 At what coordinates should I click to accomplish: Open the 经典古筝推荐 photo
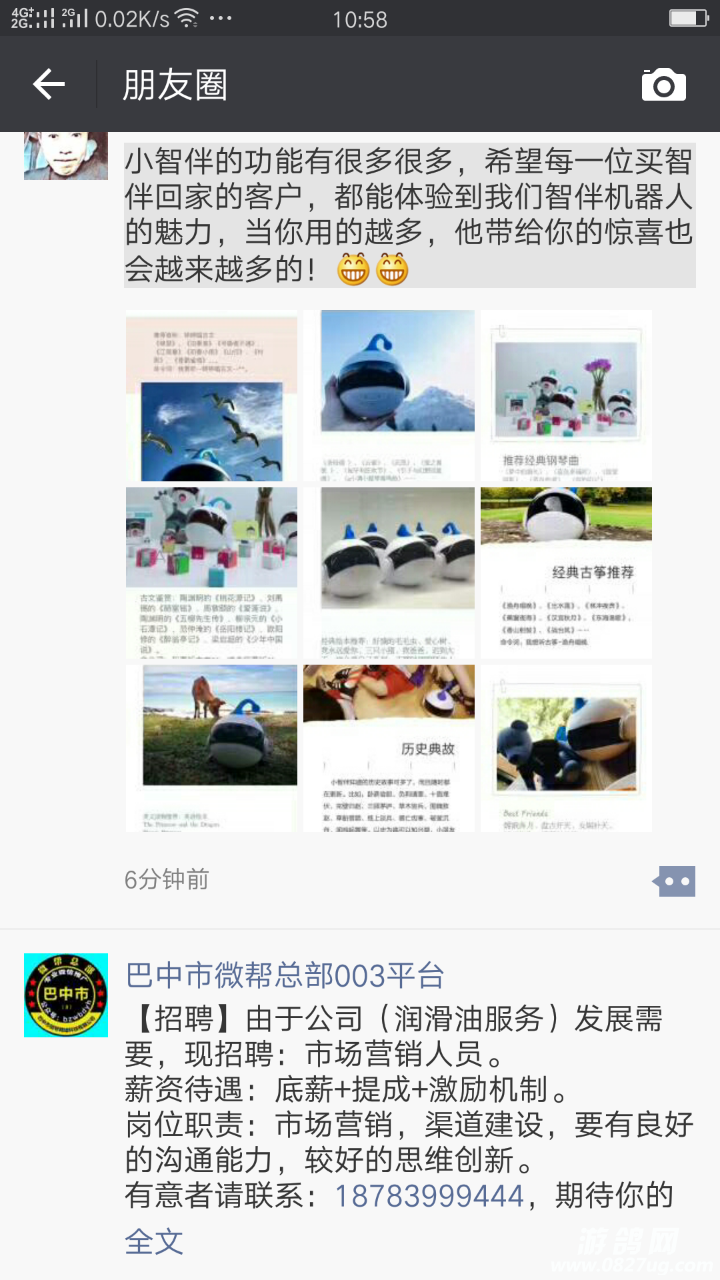pos(566,573)
